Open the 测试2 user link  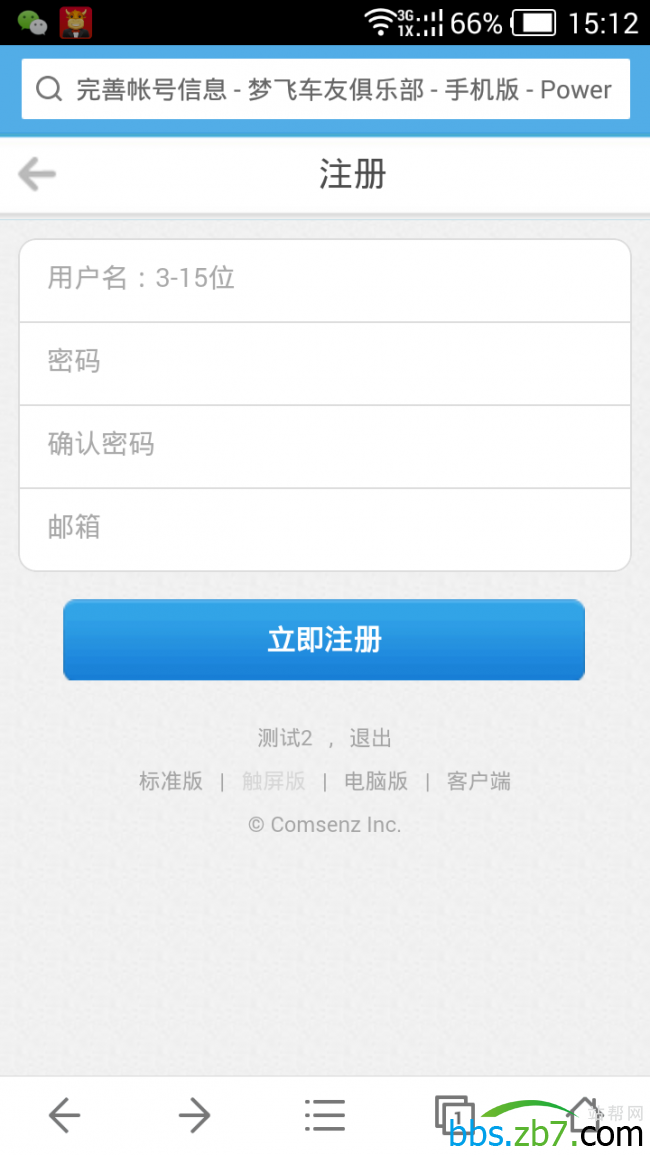[285, 738]
